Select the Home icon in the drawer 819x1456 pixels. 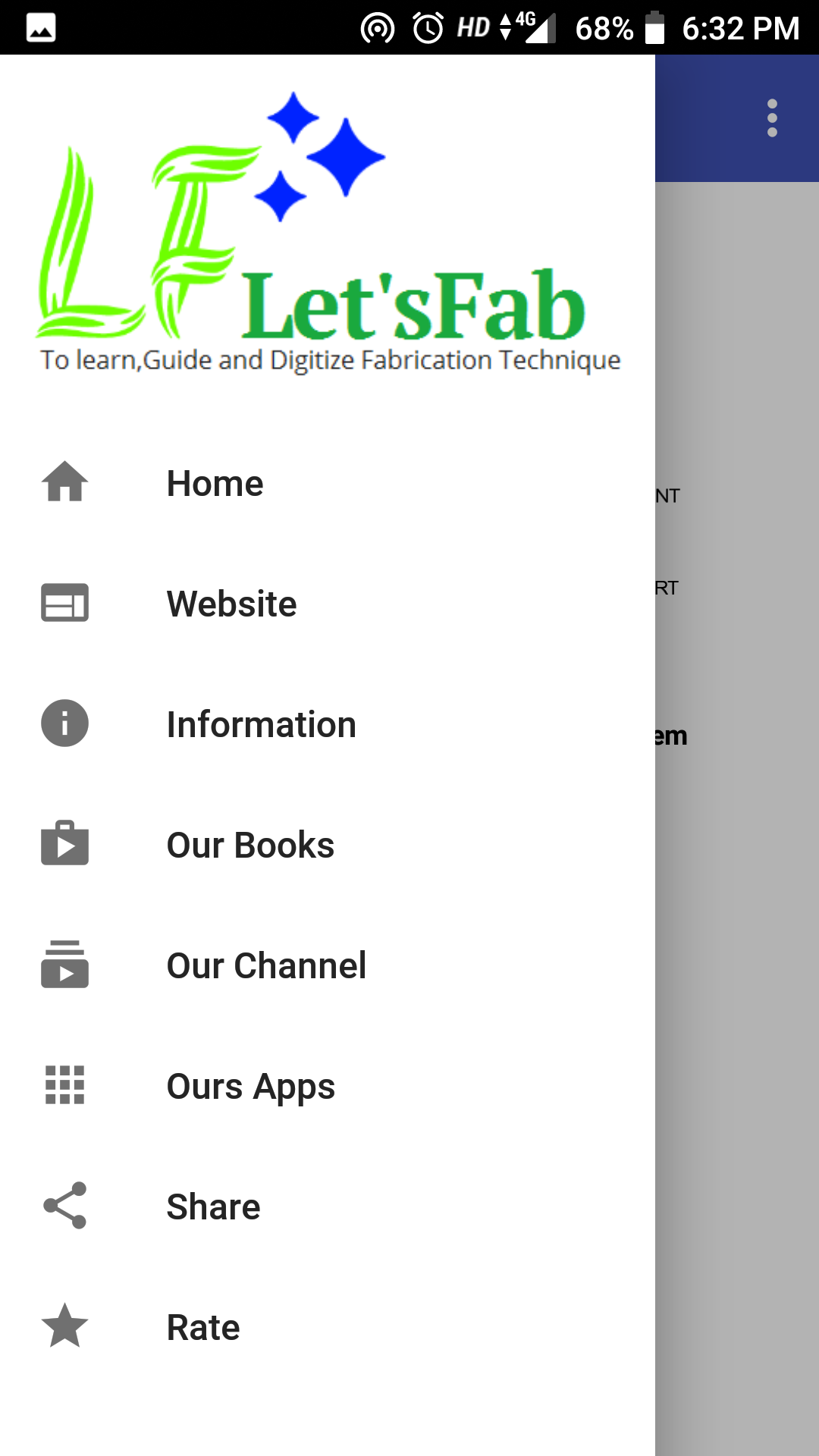point(64,482)
